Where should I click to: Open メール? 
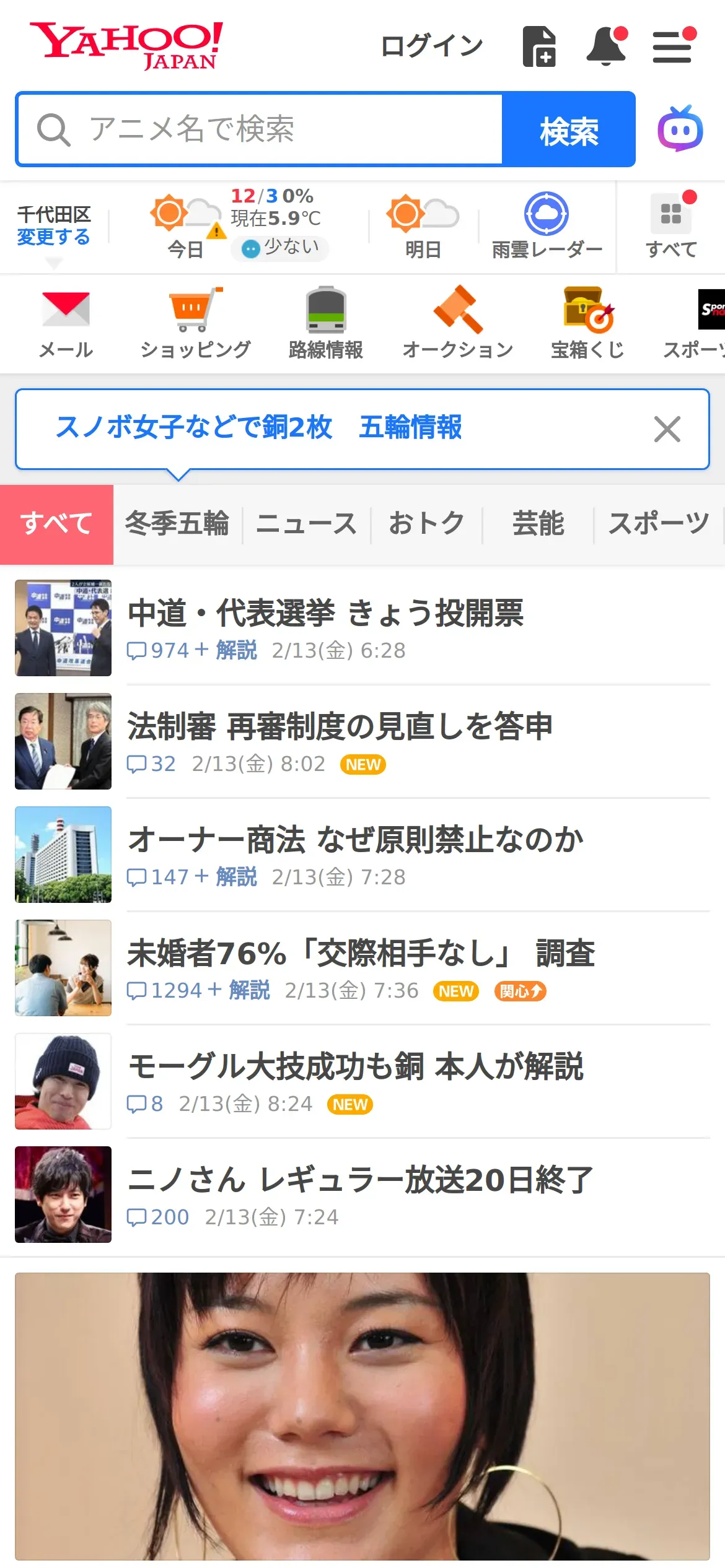coord(66,323)
